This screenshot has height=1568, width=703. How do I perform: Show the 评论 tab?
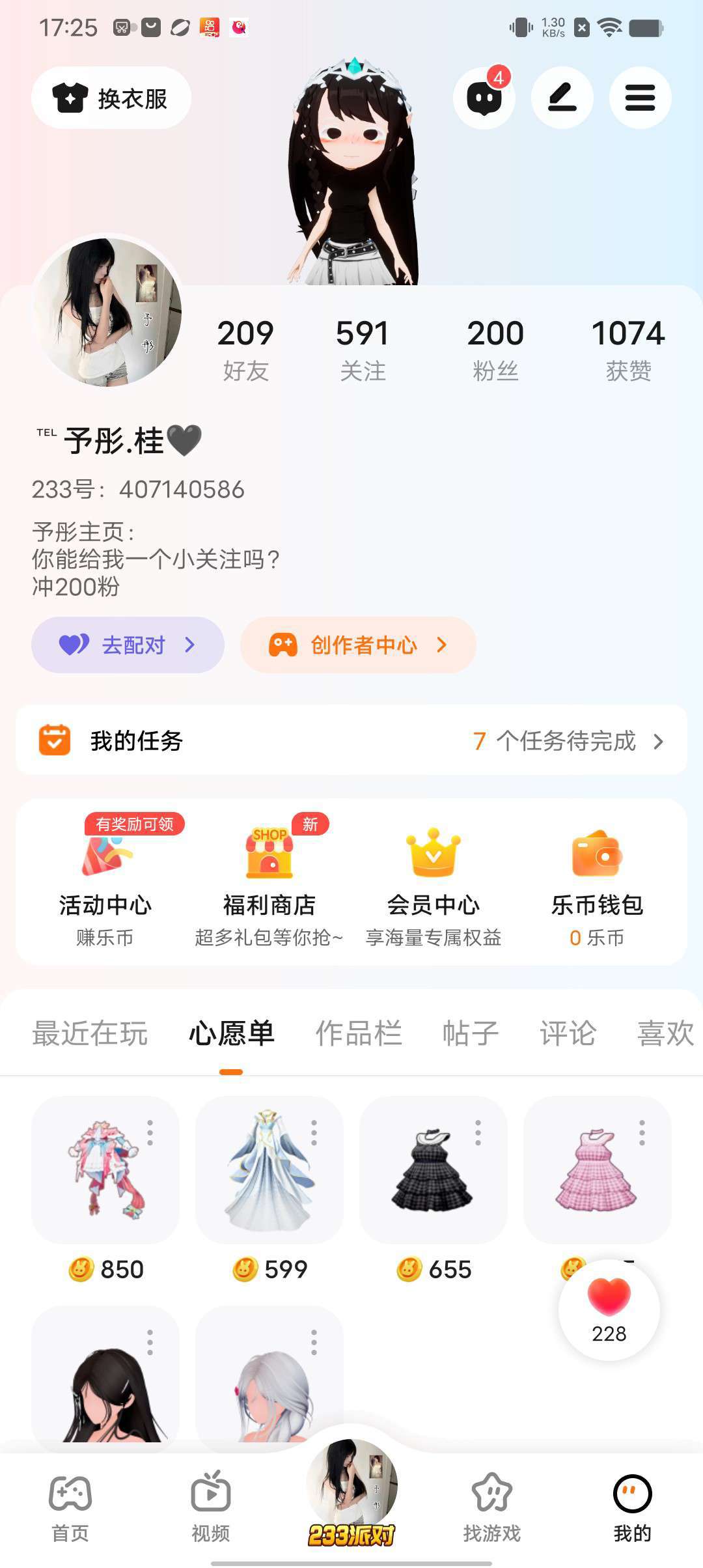pos(568,1033)
